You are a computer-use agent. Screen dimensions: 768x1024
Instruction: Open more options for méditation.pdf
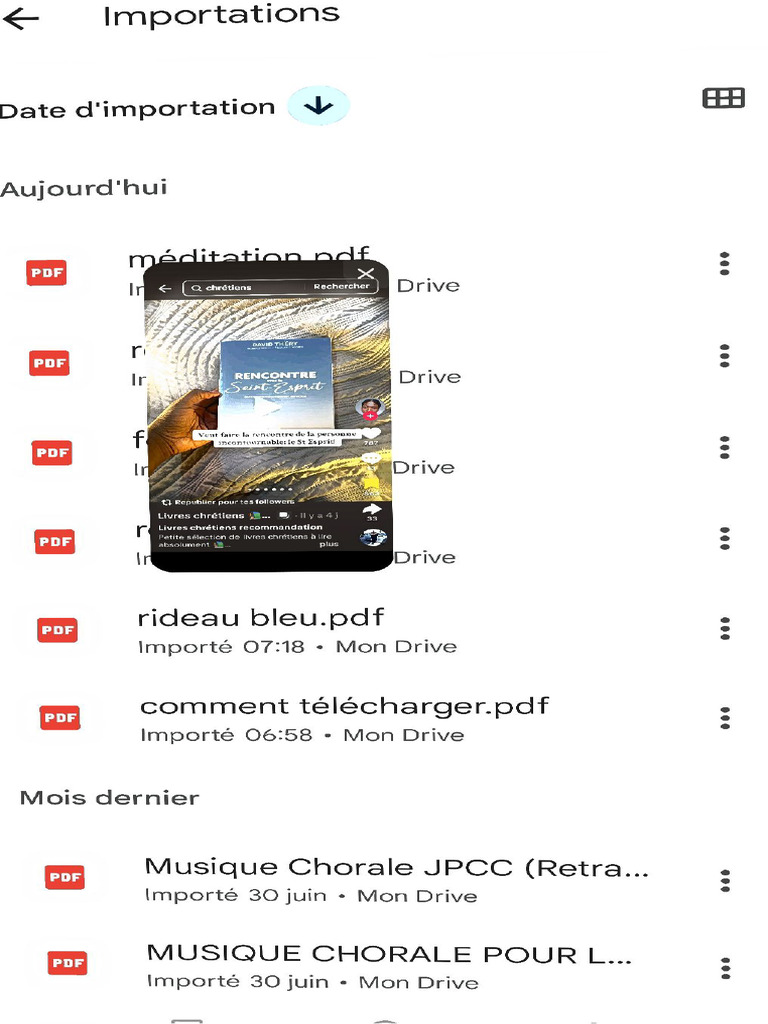[x=725, y=264]
